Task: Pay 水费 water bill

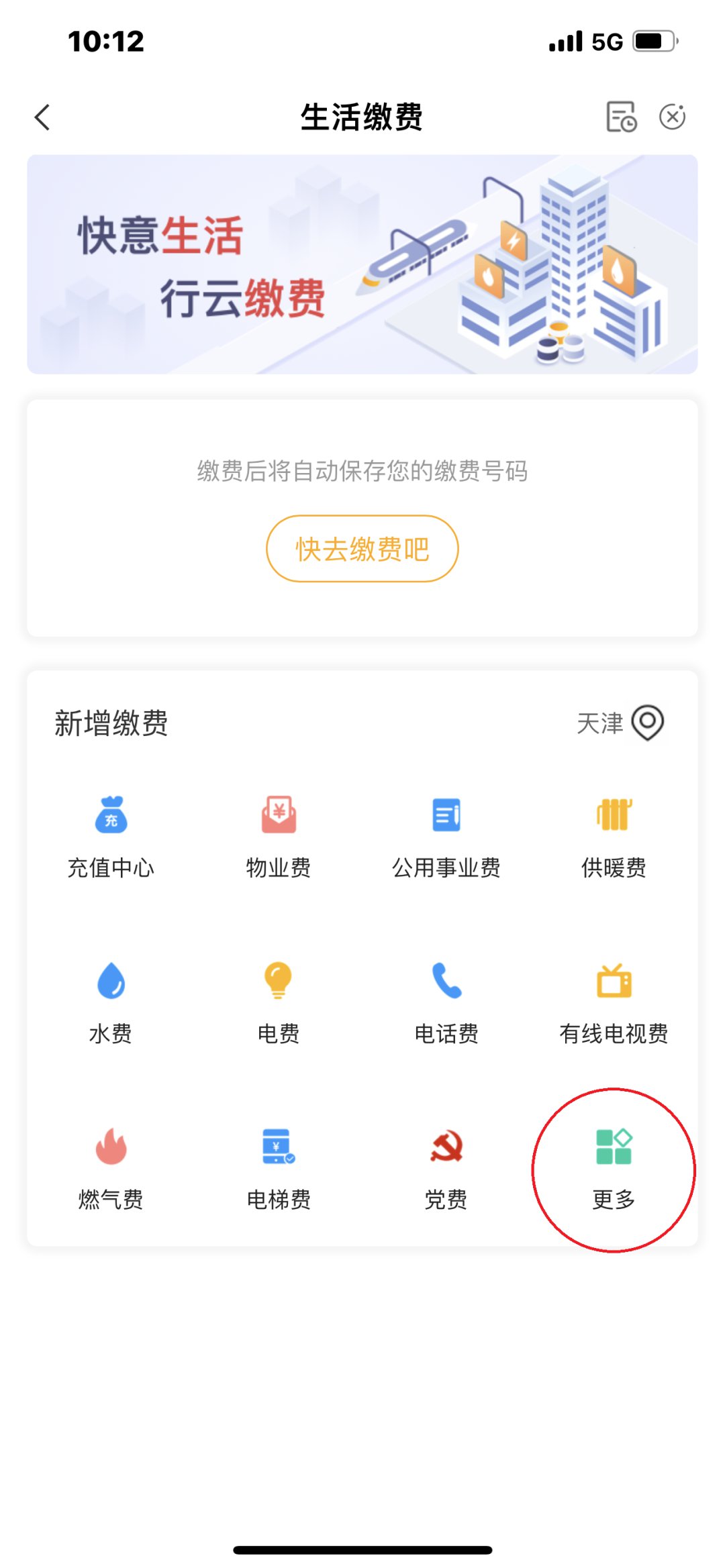Action: [x=111, y=1002]
